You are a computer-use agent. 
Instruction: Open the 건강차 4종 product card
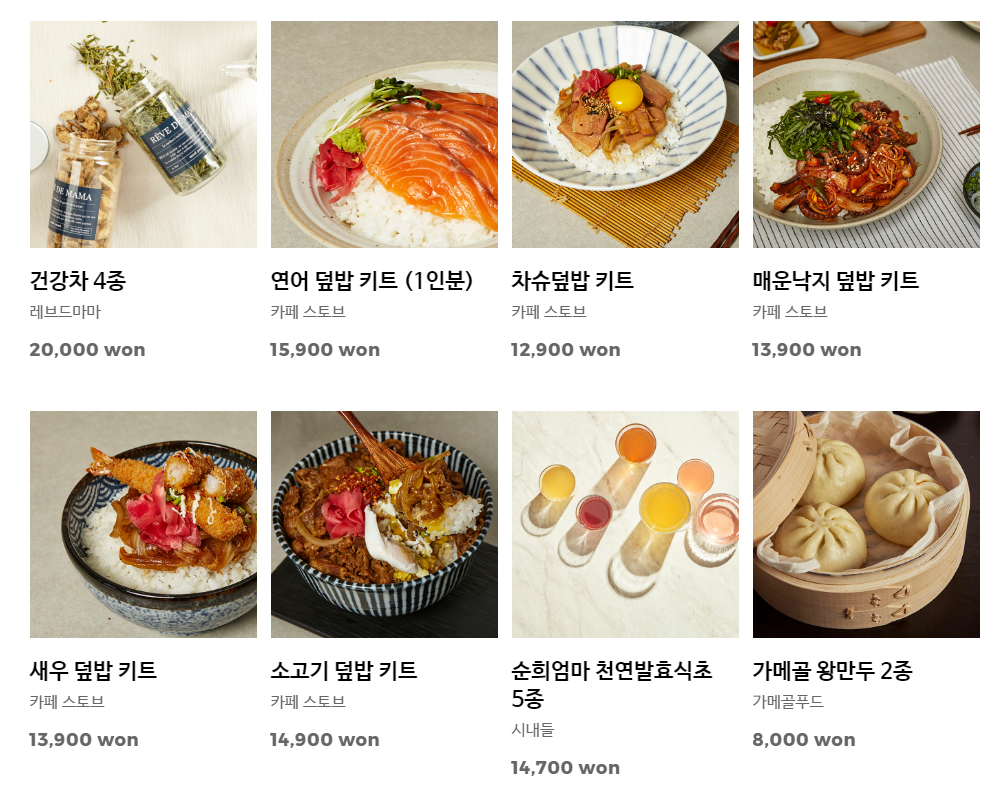[x=143, y=135]
